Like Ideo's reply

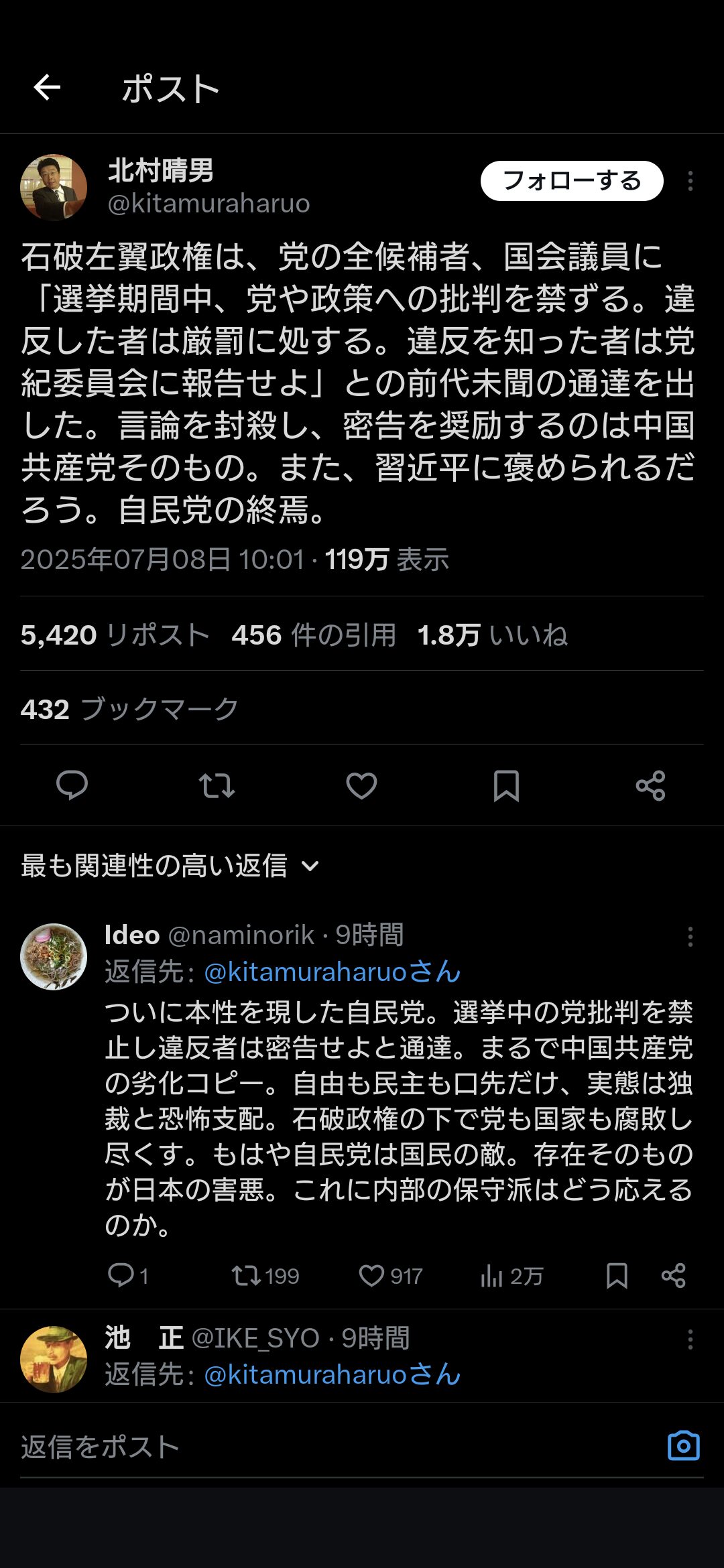(x=390, y=1276)
